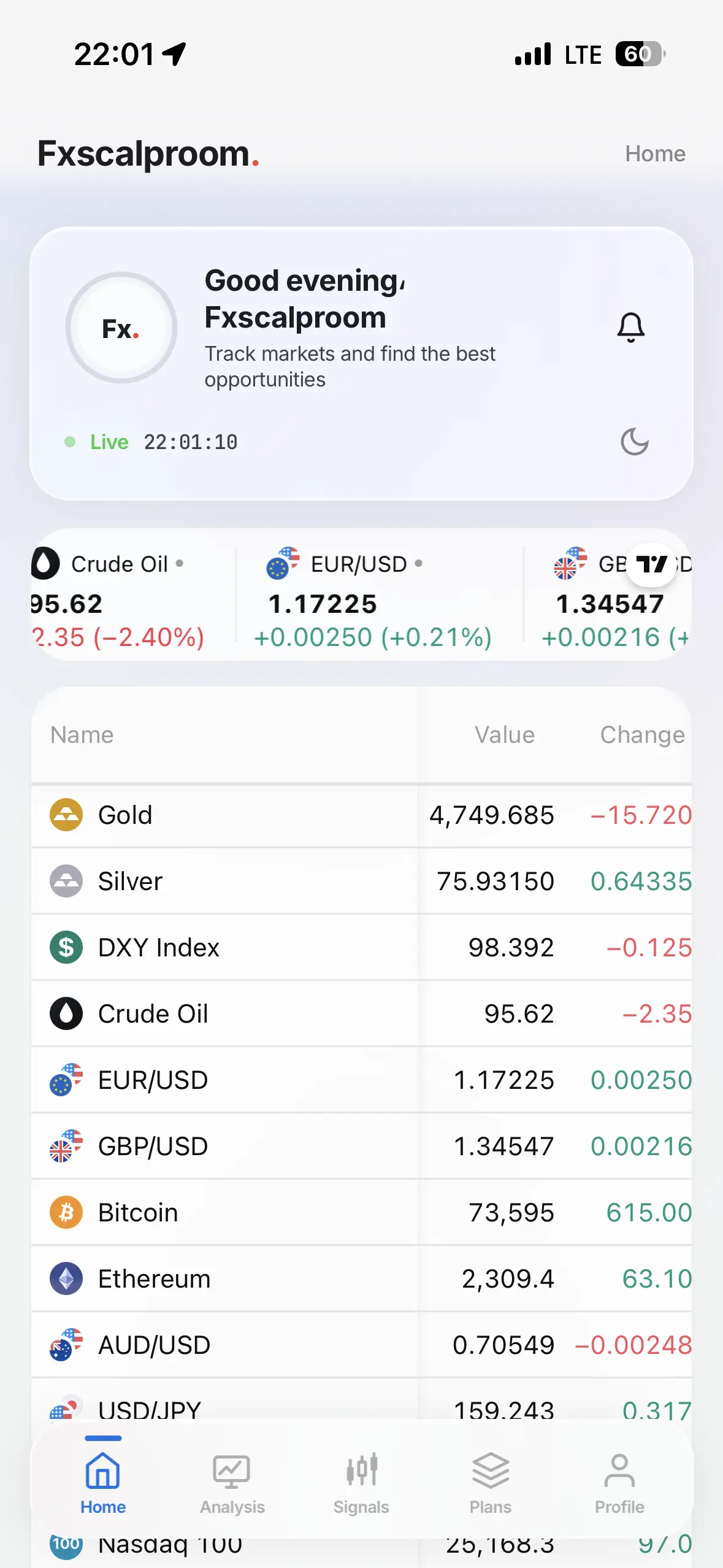Tap the Gold bars icon

[x=66, y=815]
